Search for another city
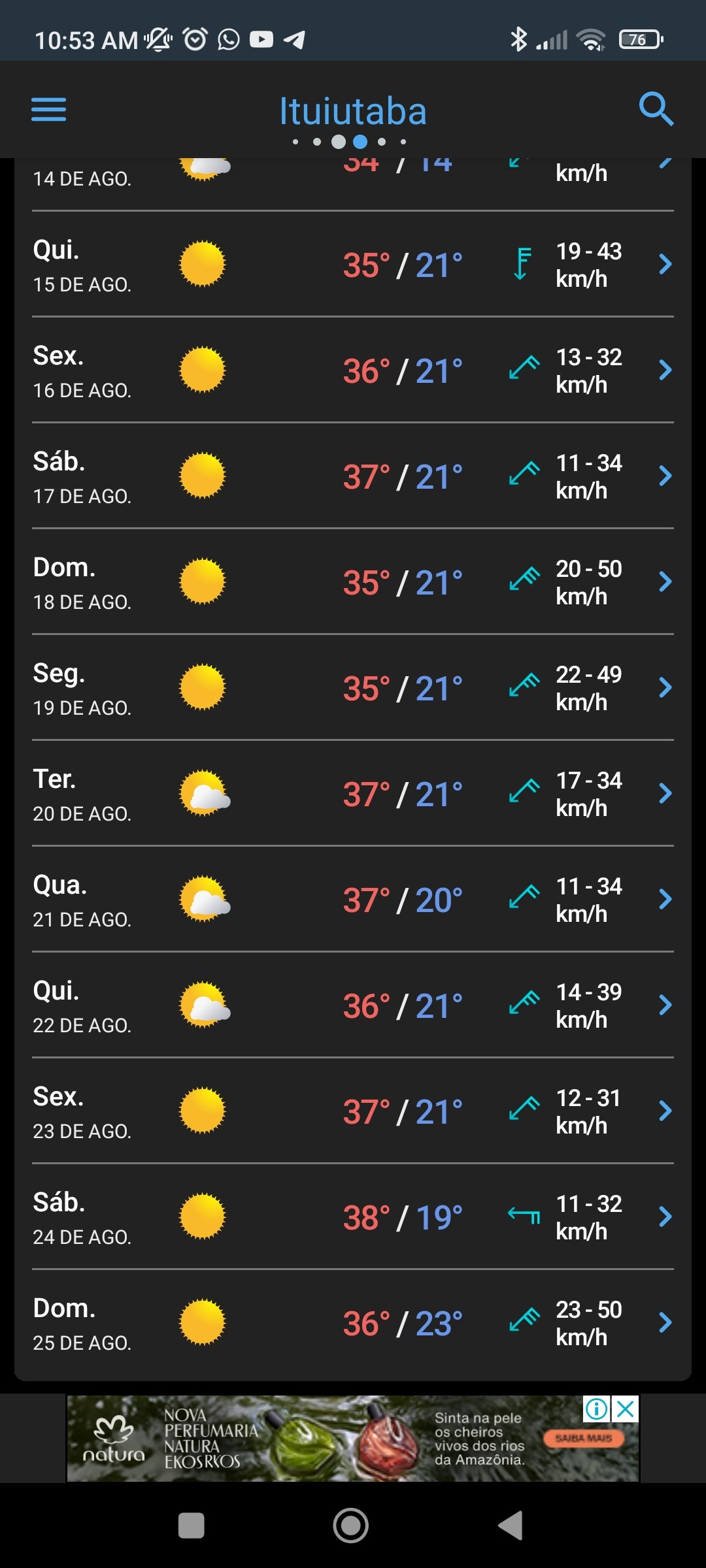Image resolution: width=706 pixels, height=1568 pixels. pyautogui.click(x=656, y=109)
